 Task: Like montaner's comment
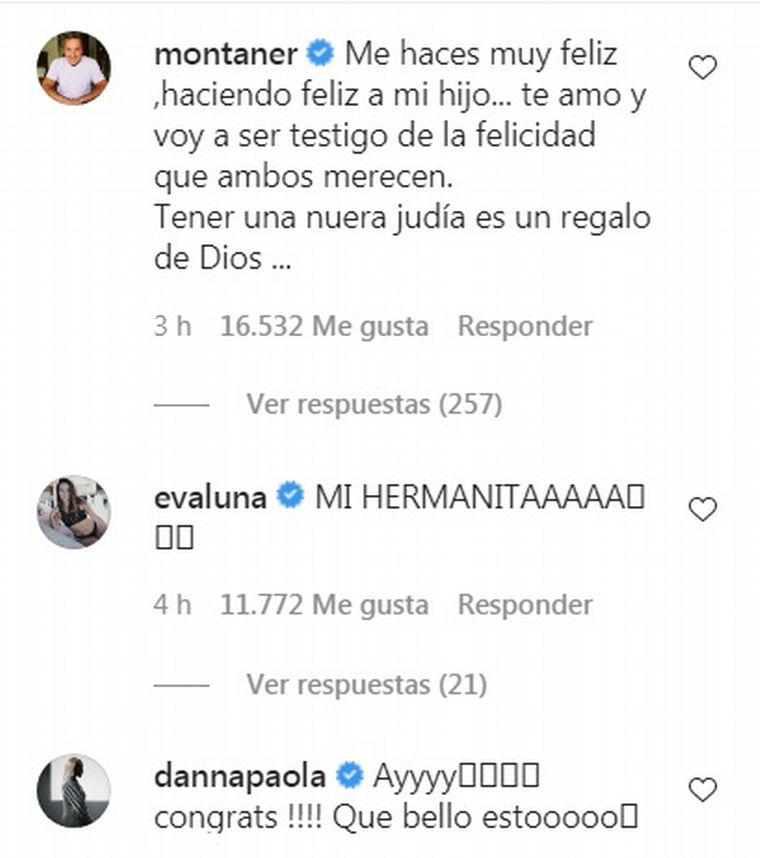pyautogui.click(x=703, y=68)
